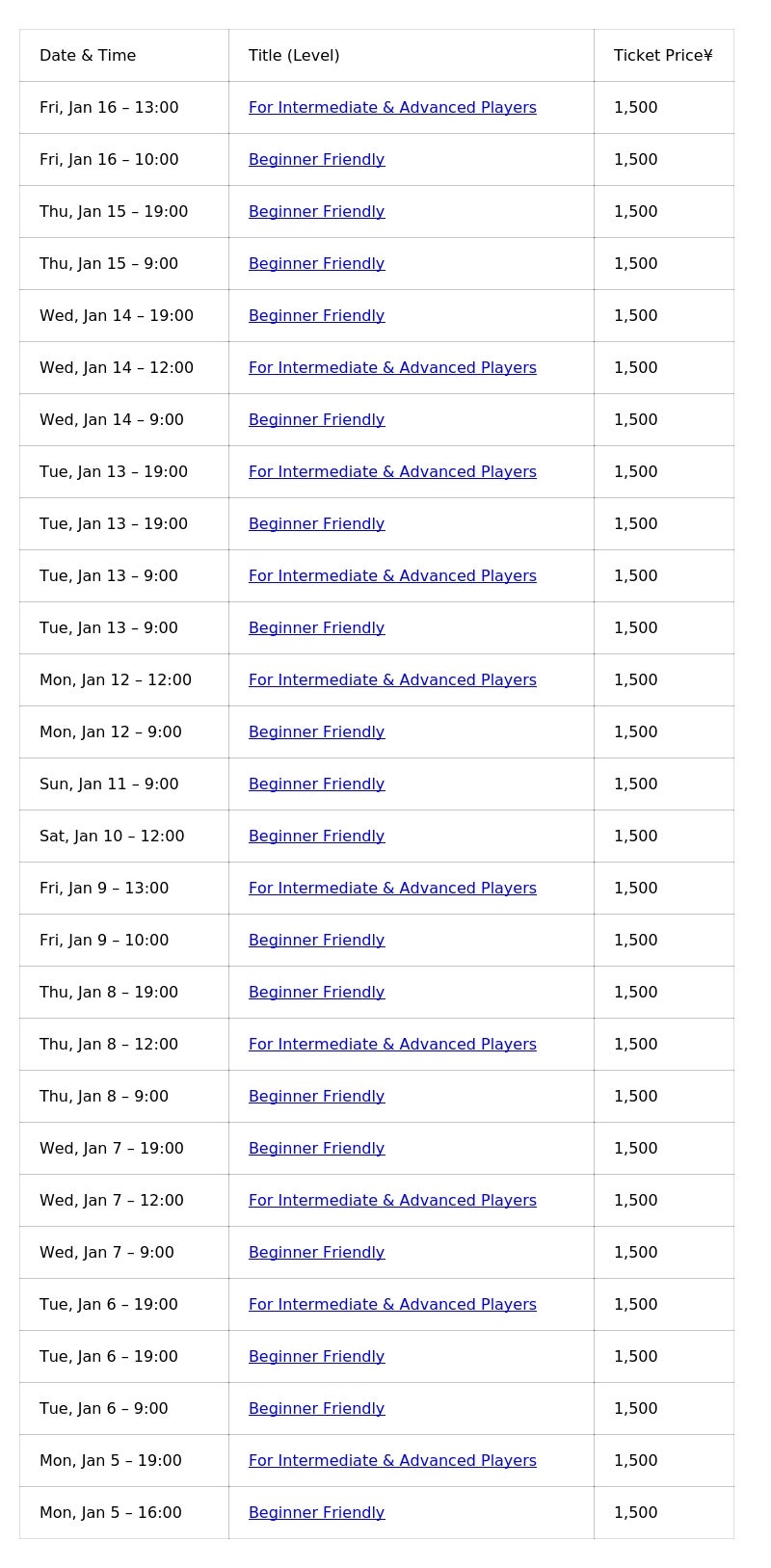Tap Beginner Friendly for Wed, Jan 7 19:00

(x=316, y=1149)
